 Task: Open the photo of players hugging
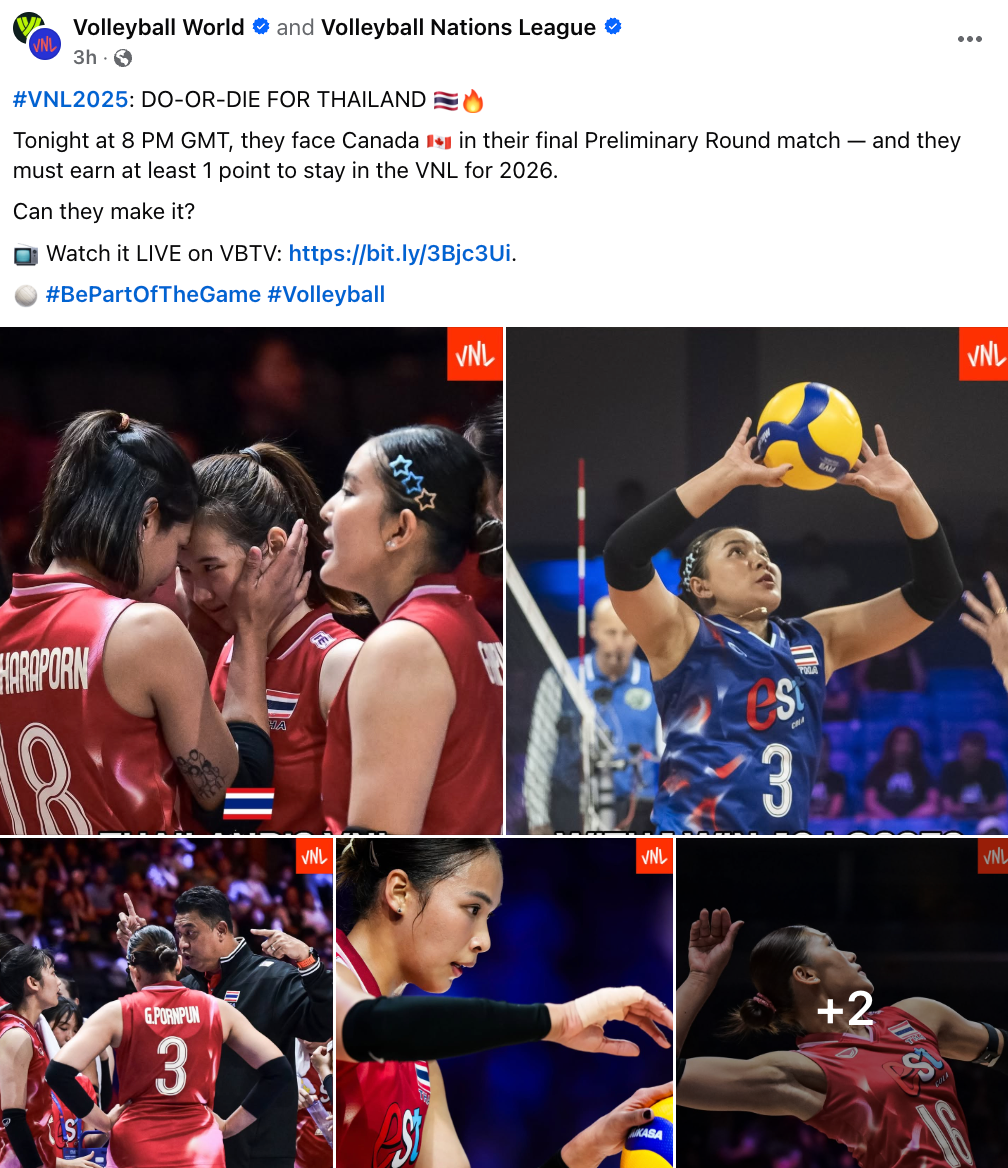[251, 581]
